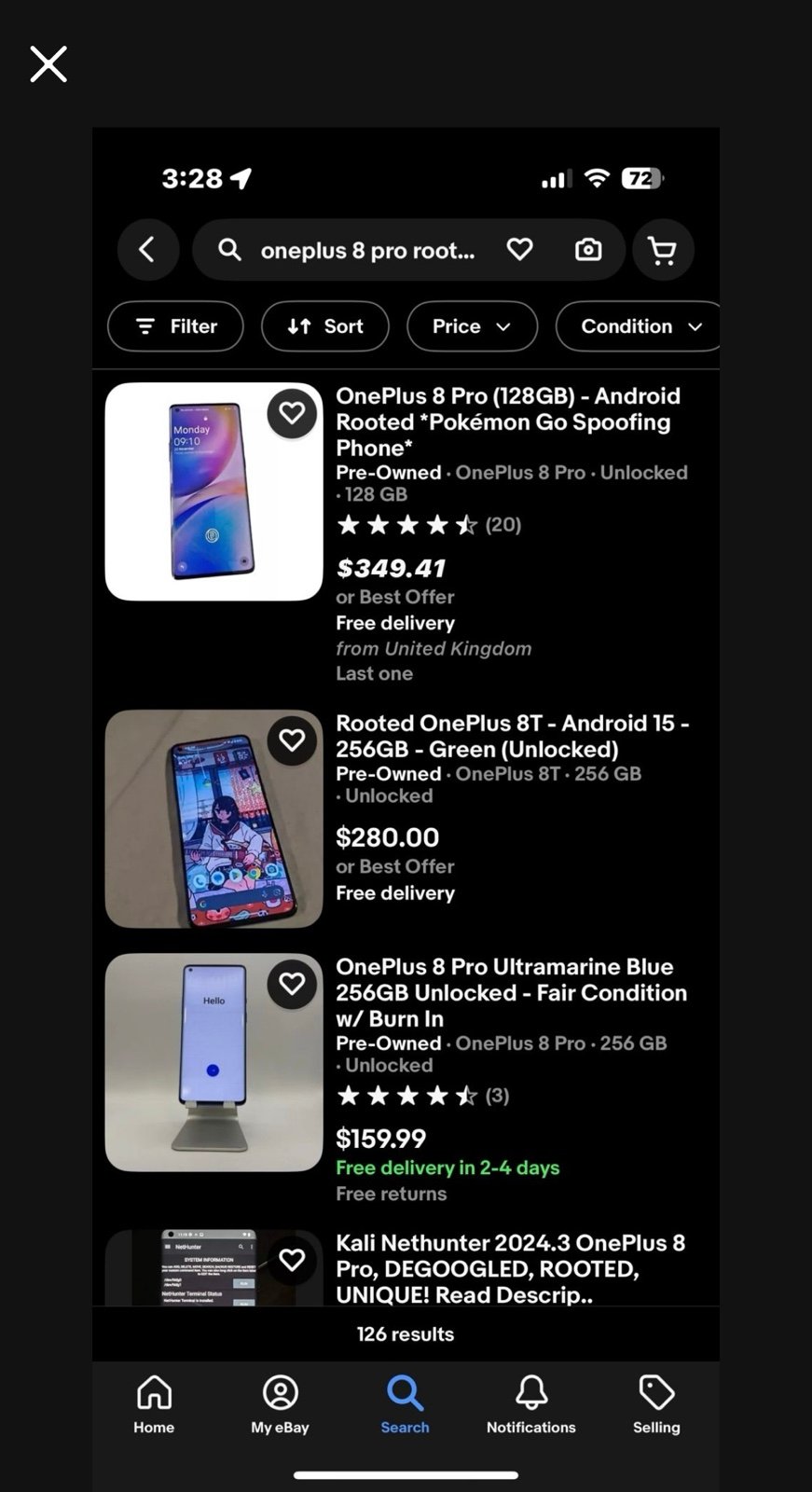Go to the My eBay tab
This screenshot has height=1492, width=812.
pos(280,1404)
